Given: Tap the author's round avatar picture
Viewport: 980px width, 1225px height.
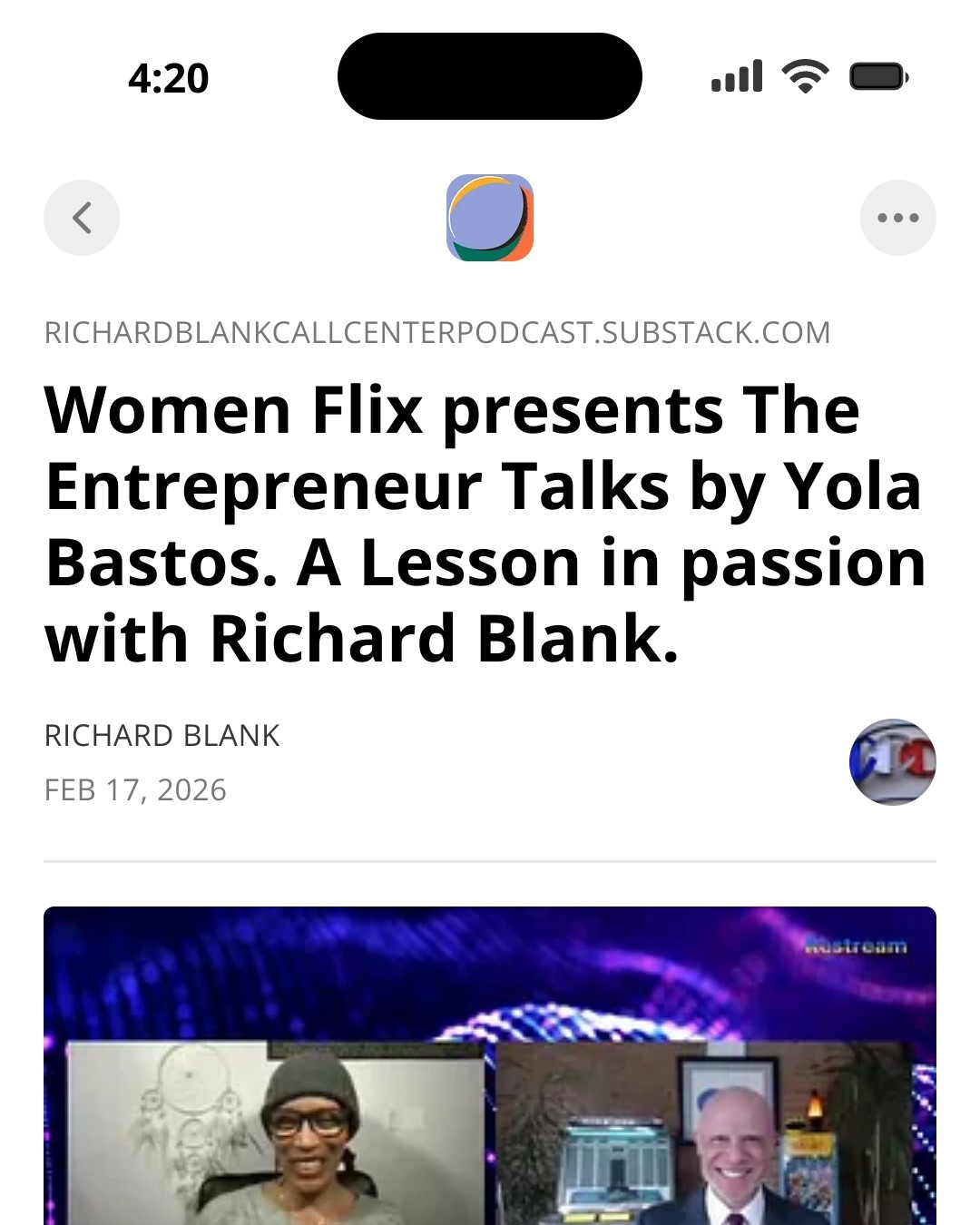Looking at the screenshot, I should pyautogui.click(x=892, y=762).
